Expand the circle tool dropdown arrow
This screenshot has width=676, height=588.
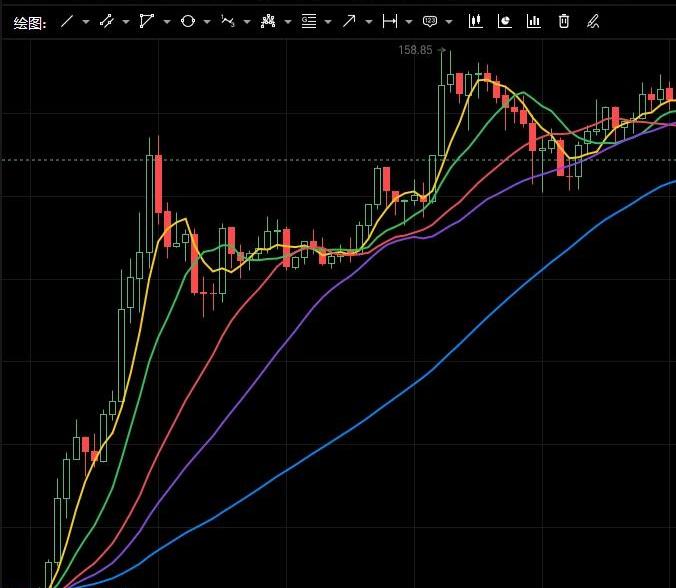pyautogui.click(x=207, y=21)
